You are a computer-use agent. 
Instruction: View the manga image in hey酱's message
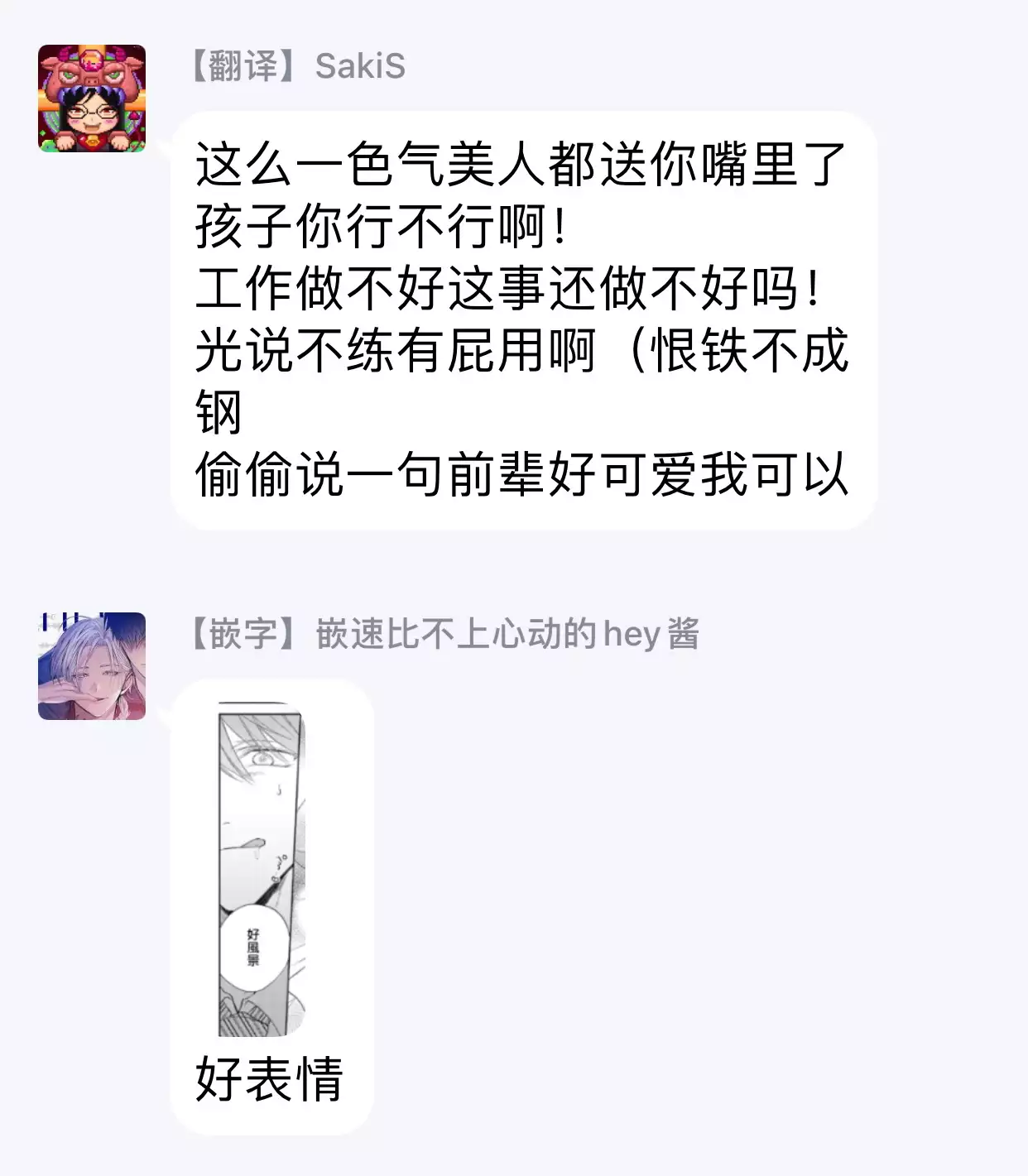point(262,869)
